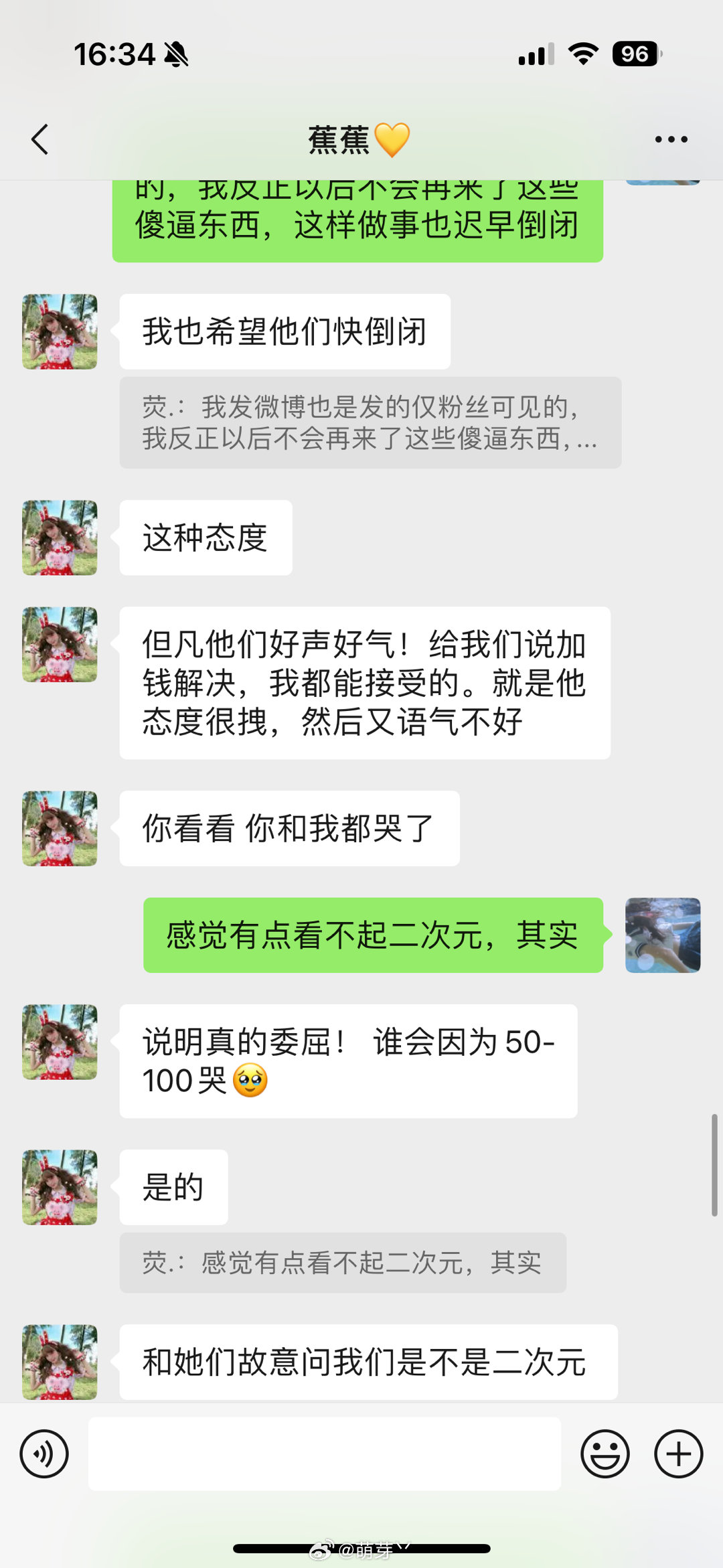Viewport: 723px width, 1568px height.
Task: Tap my avatar beside 感觉有点看不起二次元
Action: coord(662,935)
